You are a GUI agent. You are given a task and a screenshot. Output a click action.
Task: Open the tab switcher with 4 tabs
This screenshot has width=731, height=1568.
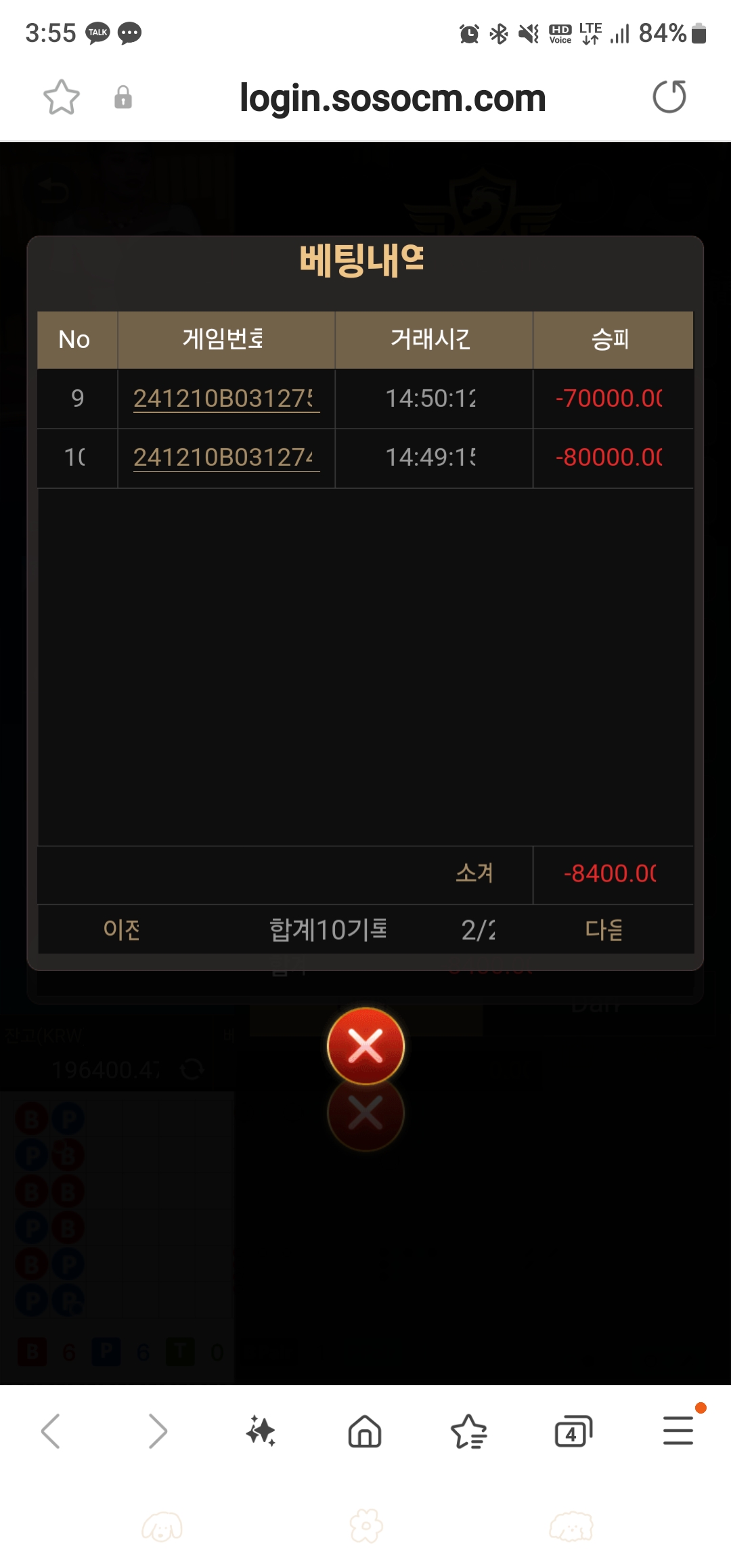point(573,1431)
